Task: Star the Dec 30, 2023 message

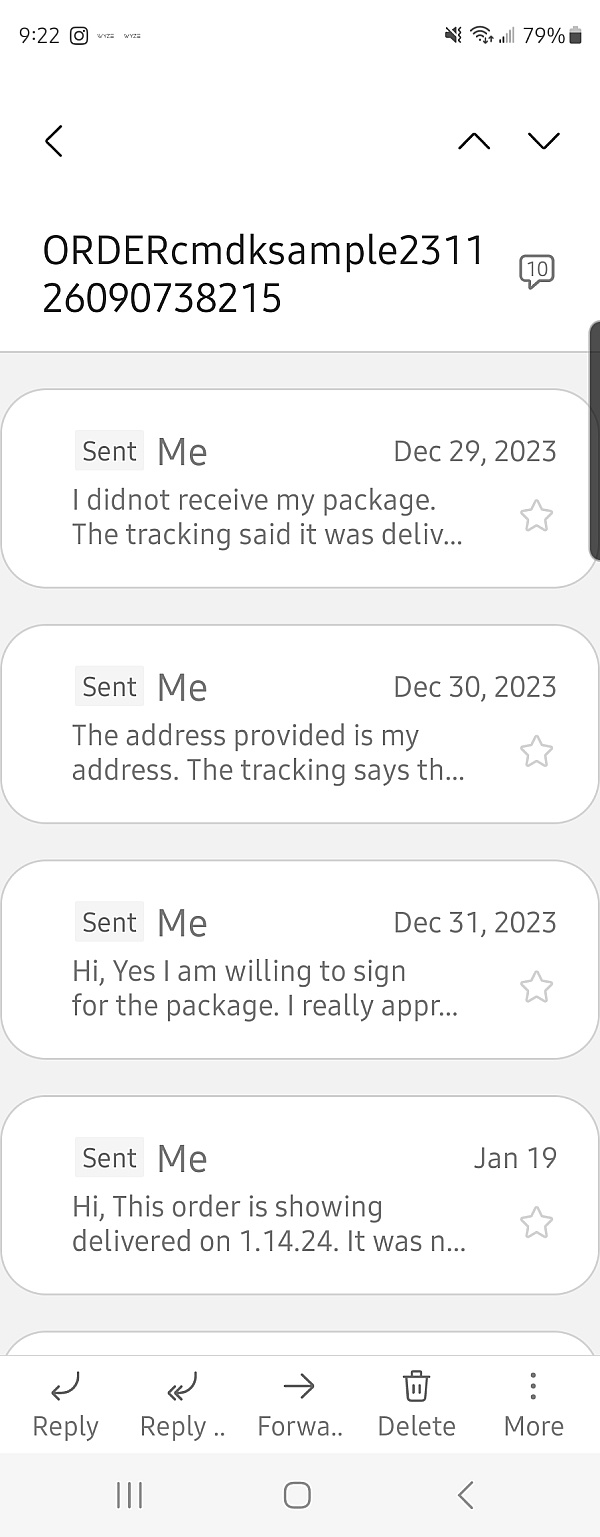Action: click(x=537, y=752)
